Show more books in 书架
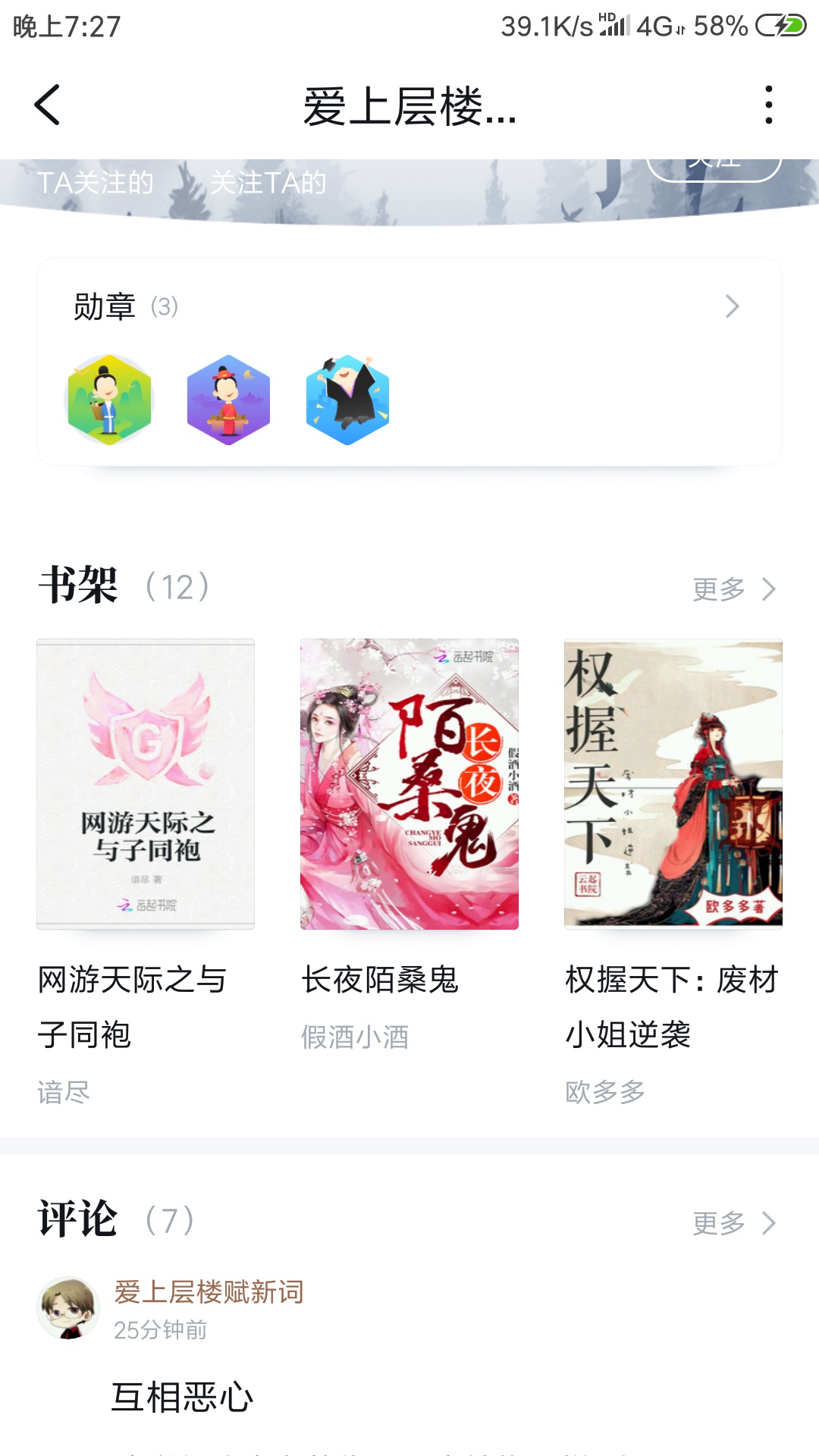The width and height of the screenshot is (819, 1456). (733, 589)
